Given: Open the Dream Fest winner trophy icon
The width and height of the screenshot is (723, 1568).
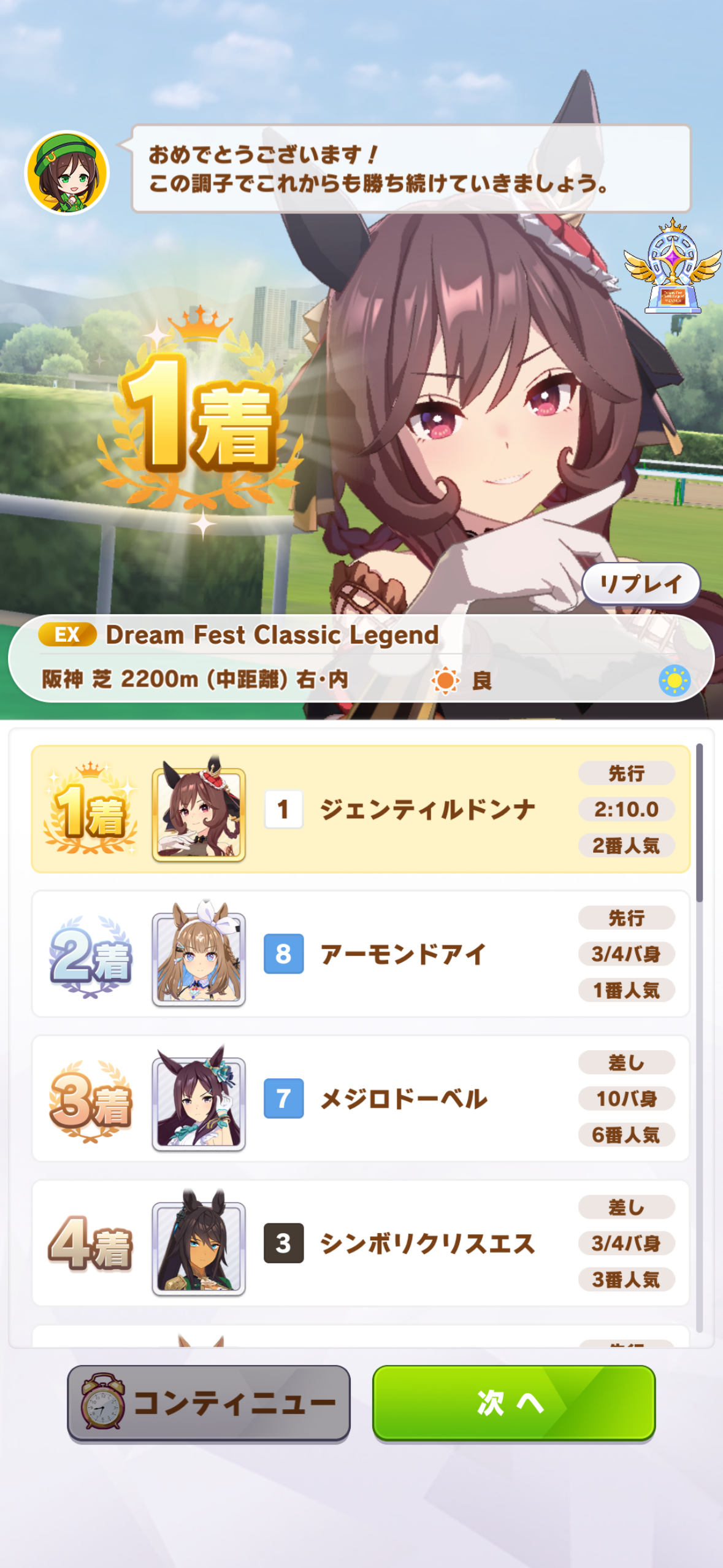Looking at the screenshot, I should point(673,266).
